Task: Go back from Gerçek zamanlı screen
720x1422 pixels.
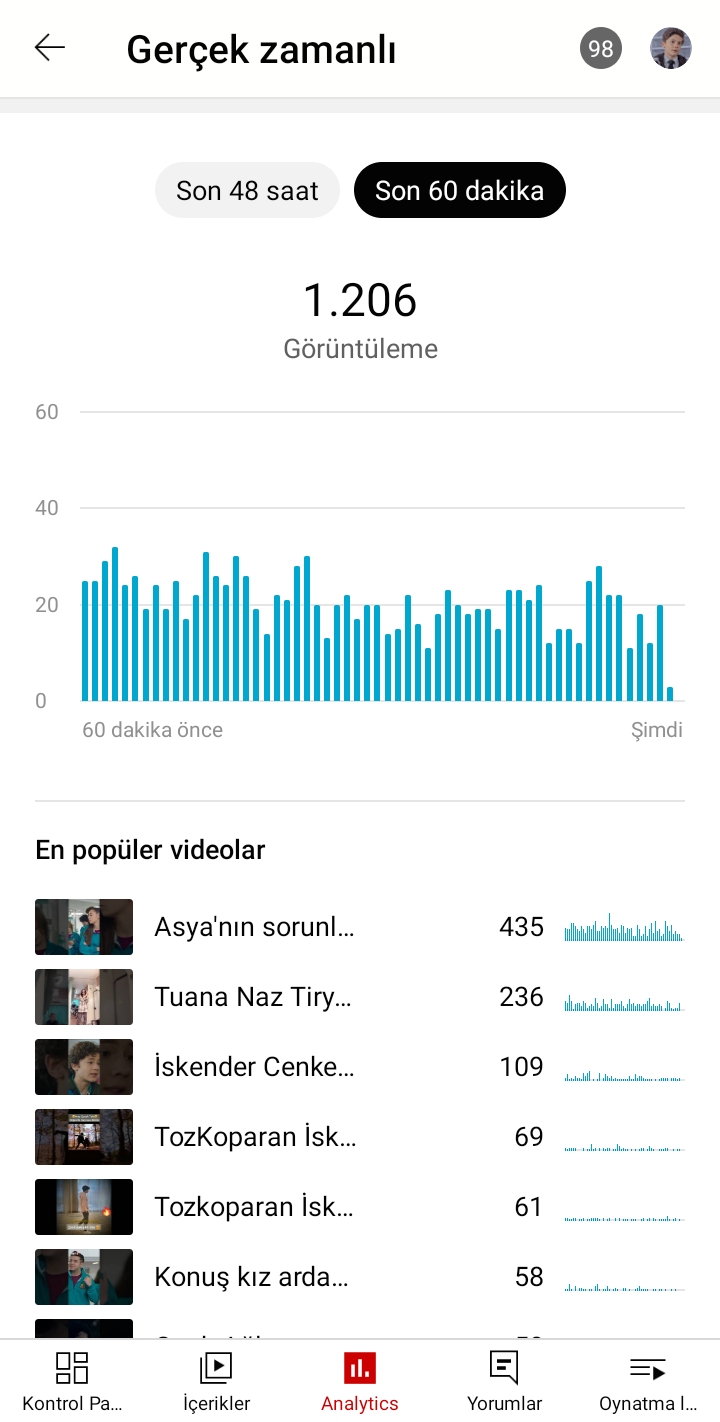Action: [x=49, y=48]
